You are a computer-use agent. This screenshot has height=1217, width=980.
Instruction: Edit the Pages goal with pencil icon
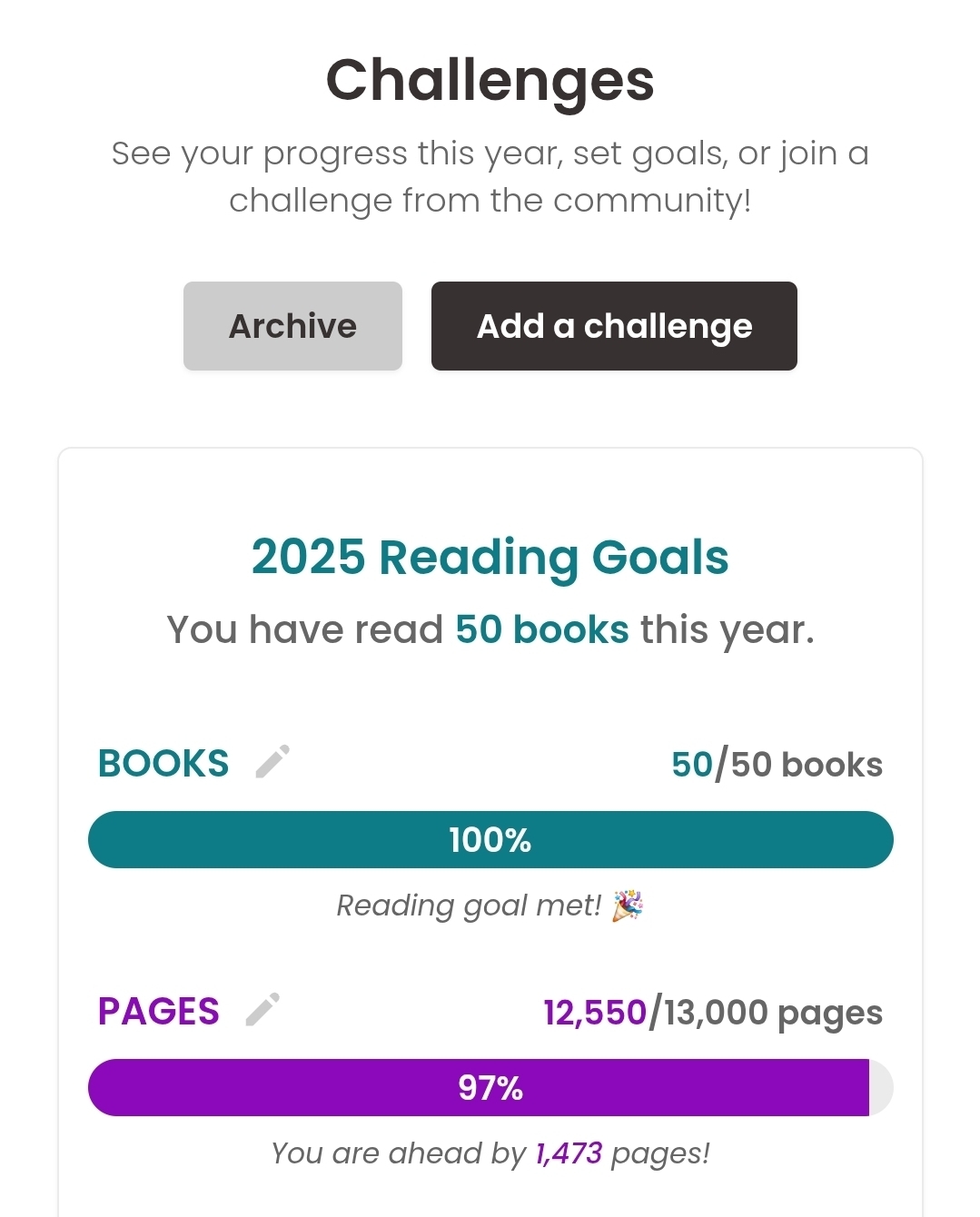[x=262, y=1010]
